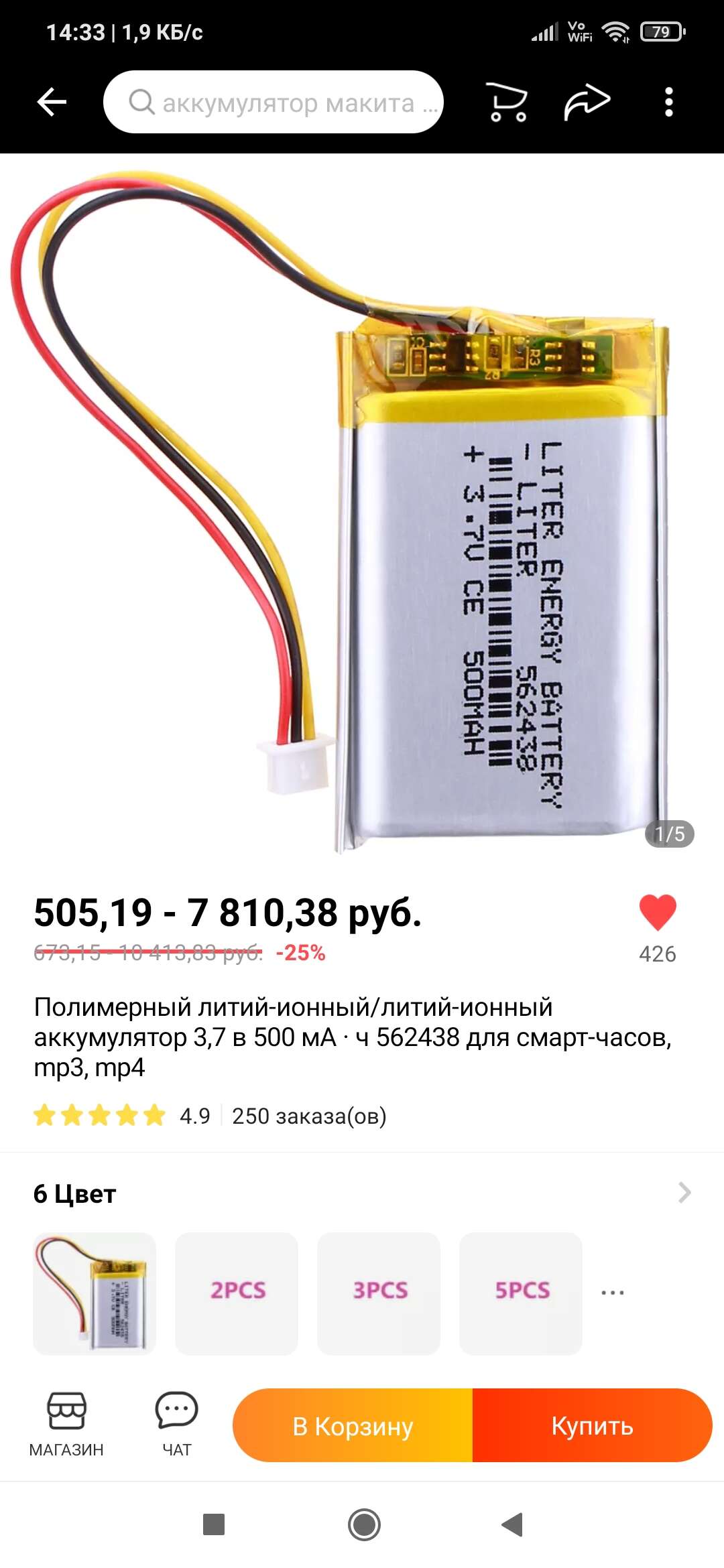The image size is (724, 1568).
Task: Show more variants via the ellipsis
Action: click(x=613, y=1293)
